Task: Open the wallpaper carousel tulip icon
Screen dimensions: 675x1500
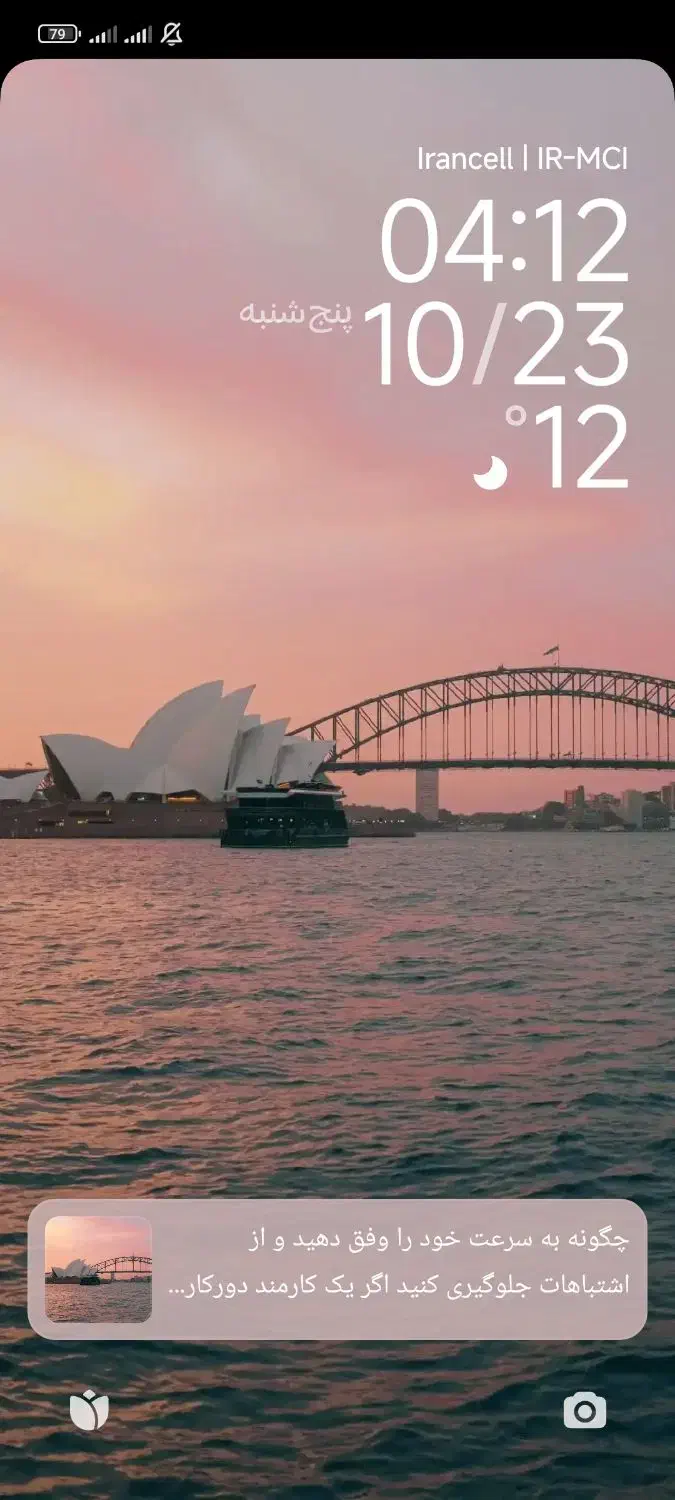Action: 89,1411
